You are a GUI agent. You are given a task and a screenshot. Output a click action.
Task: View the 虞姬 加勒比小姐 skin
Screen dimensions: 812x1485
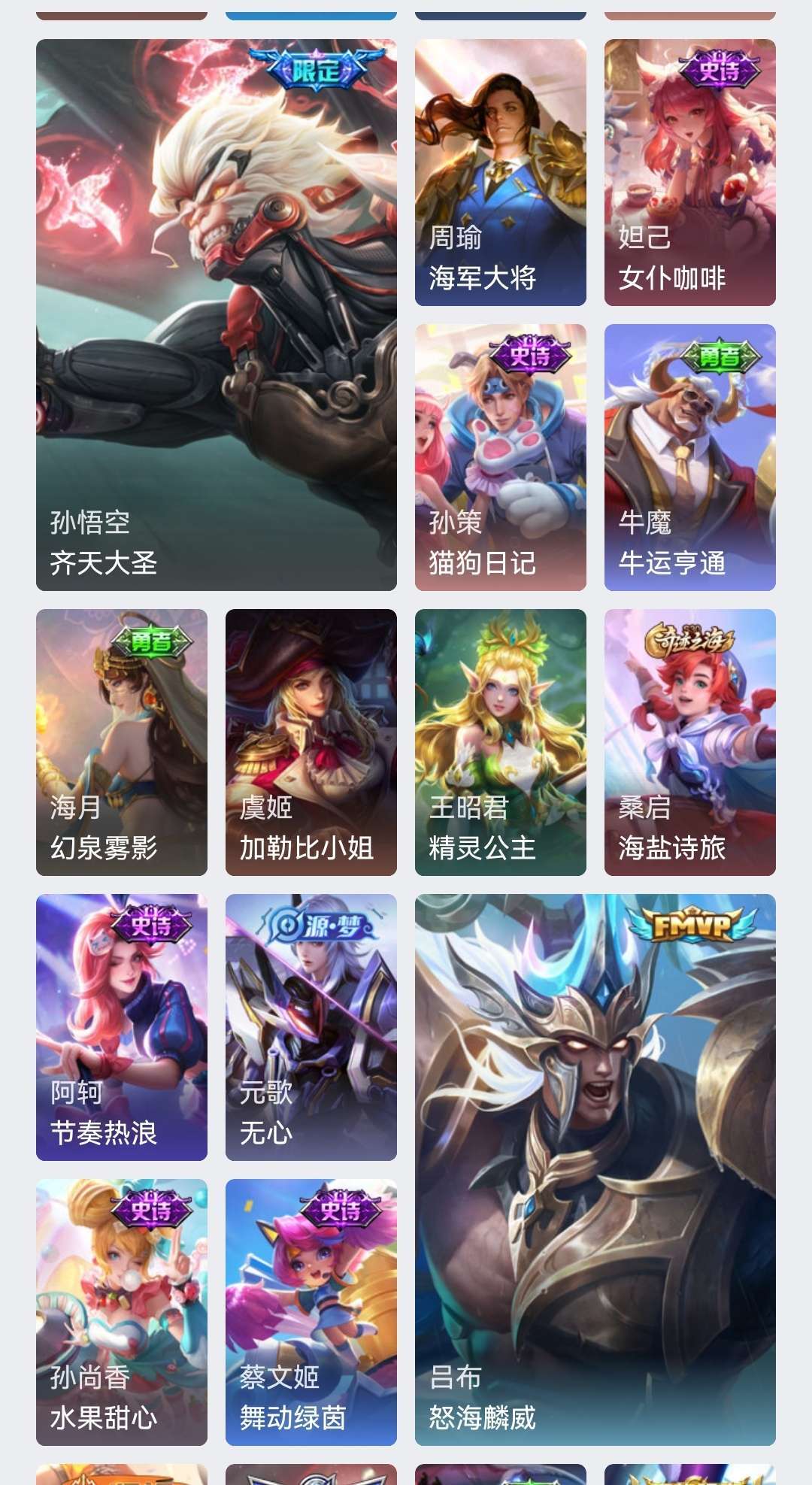click(311, 742)
